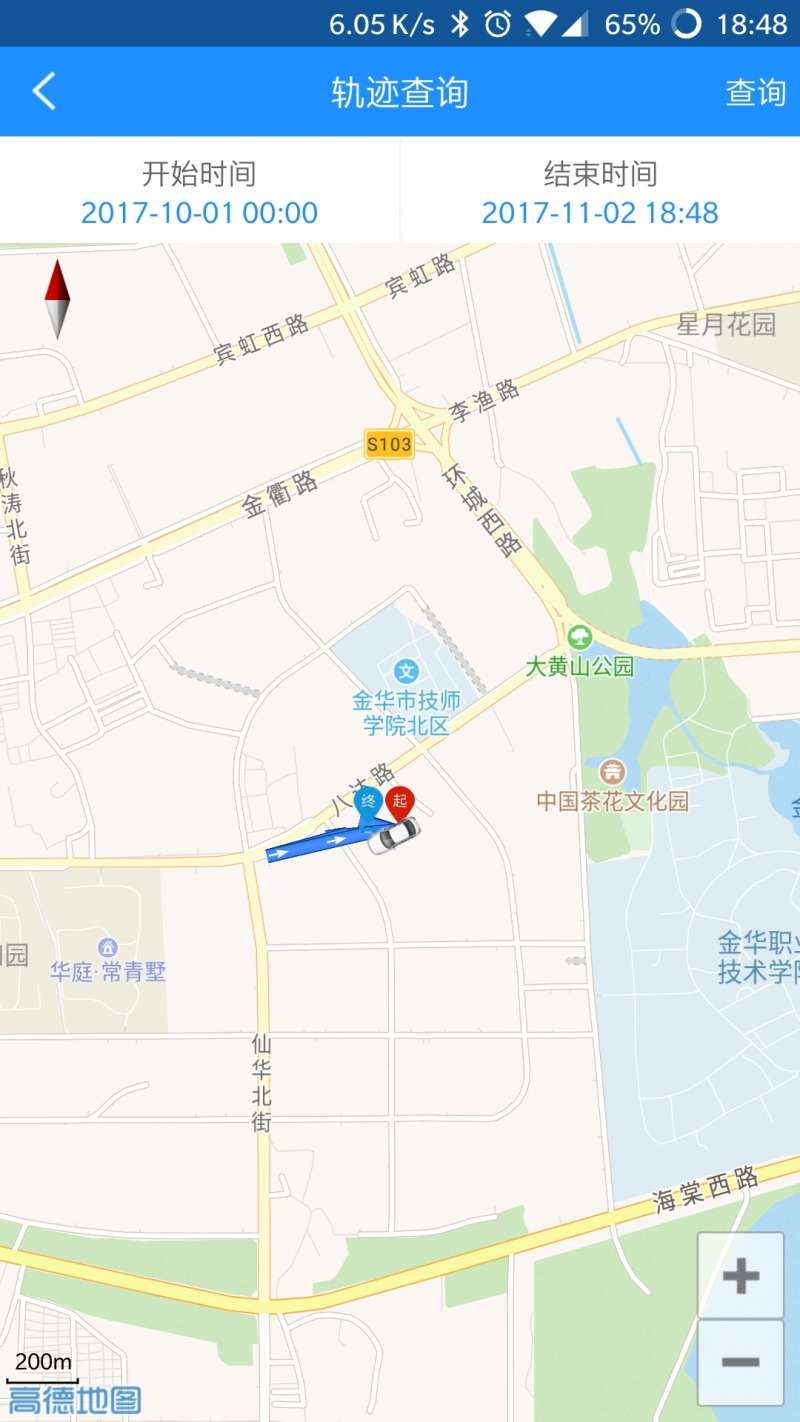800x1422 pixels.
Task: Zoom out the map with minus
Action: click(x=740, y=1361)
